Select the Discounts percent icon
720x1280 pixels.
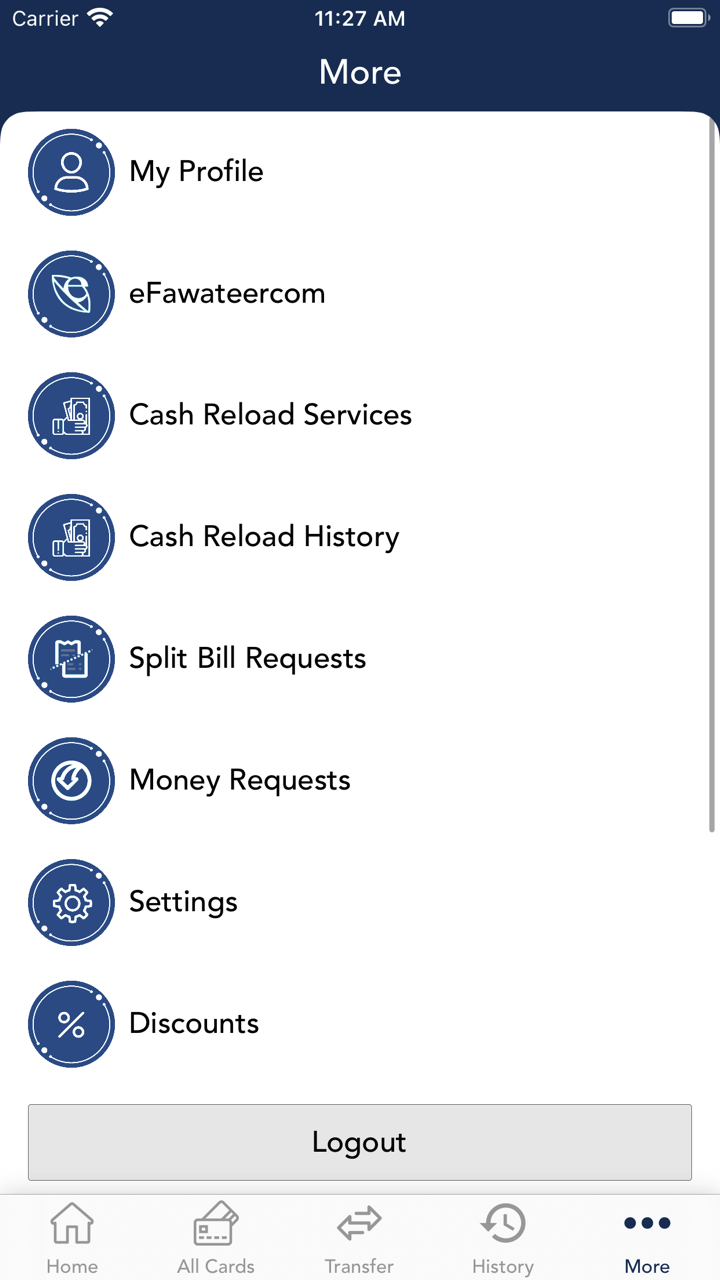pyautogui.click(x=71, y=1024)
